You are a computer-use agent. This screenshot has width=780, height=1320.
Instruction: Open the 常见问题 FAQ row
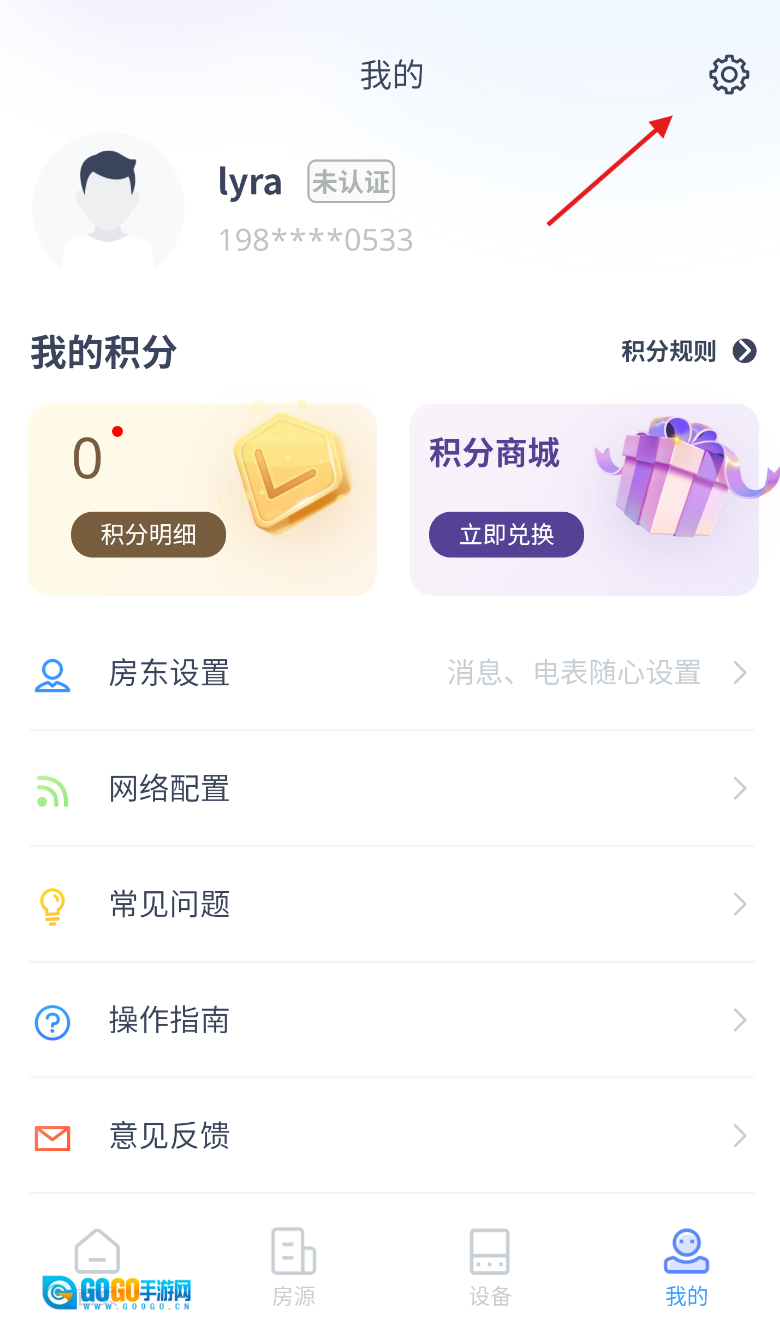click(390, 905)
